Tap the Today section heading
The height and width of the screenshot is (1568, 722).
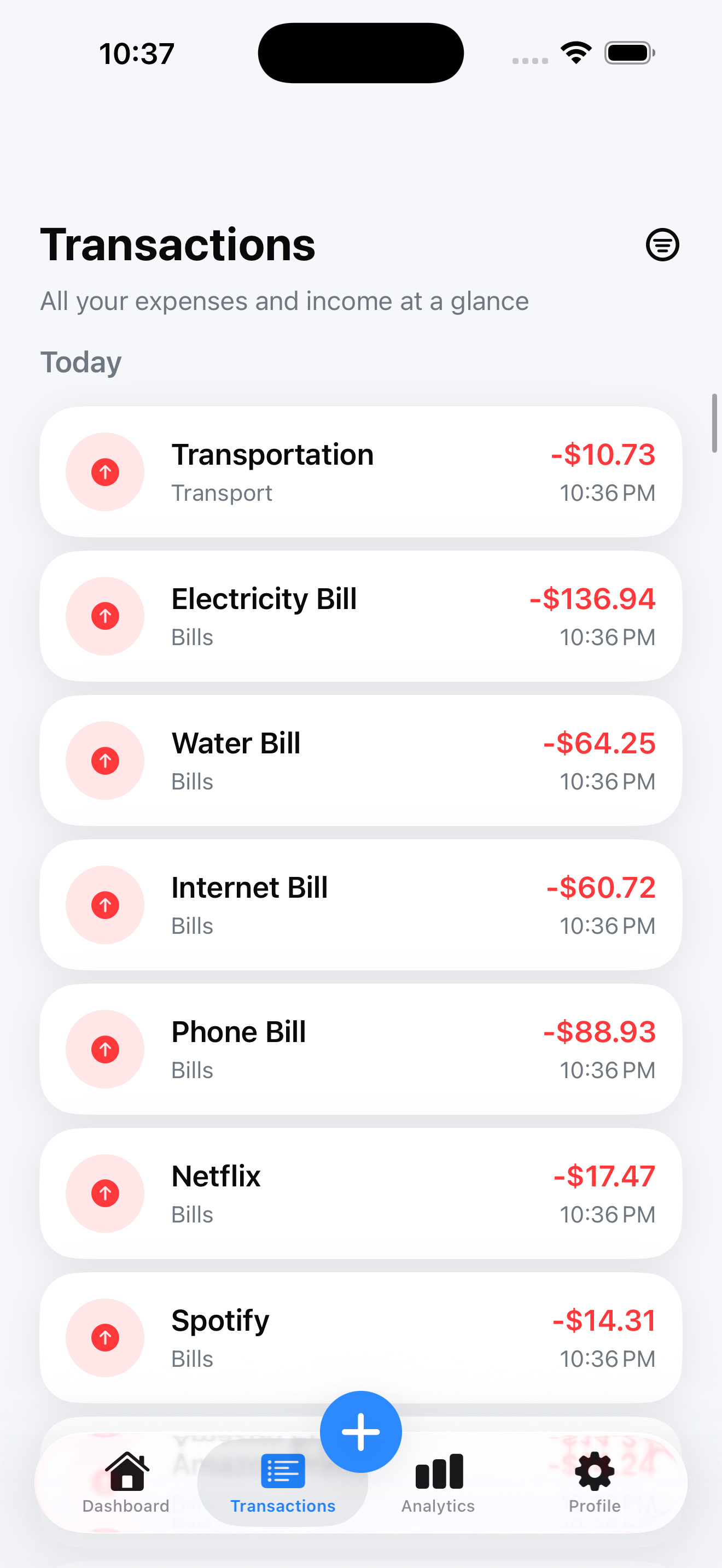(x=80, y=361)
